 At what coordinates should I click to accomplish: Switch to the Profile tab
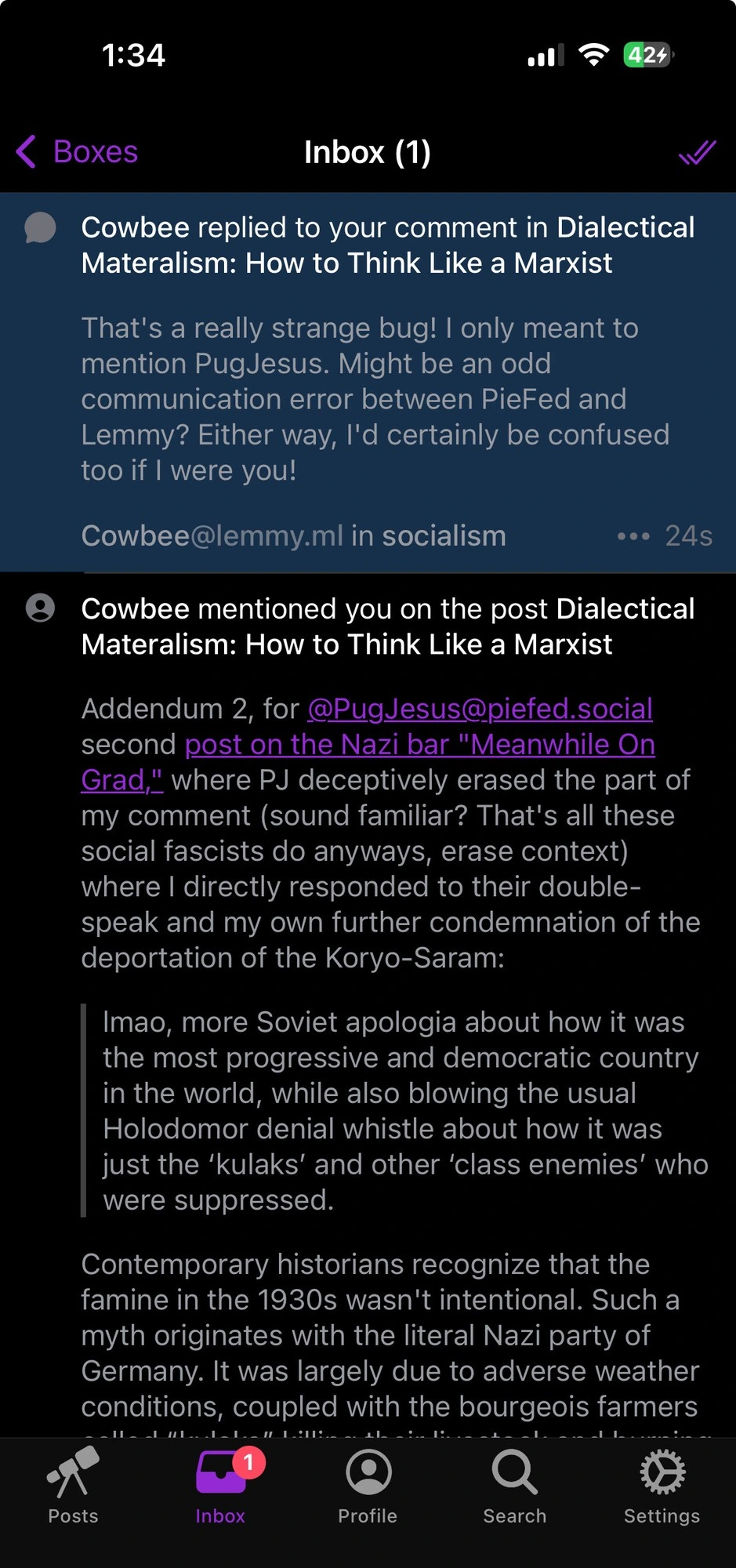(368, 1486)
